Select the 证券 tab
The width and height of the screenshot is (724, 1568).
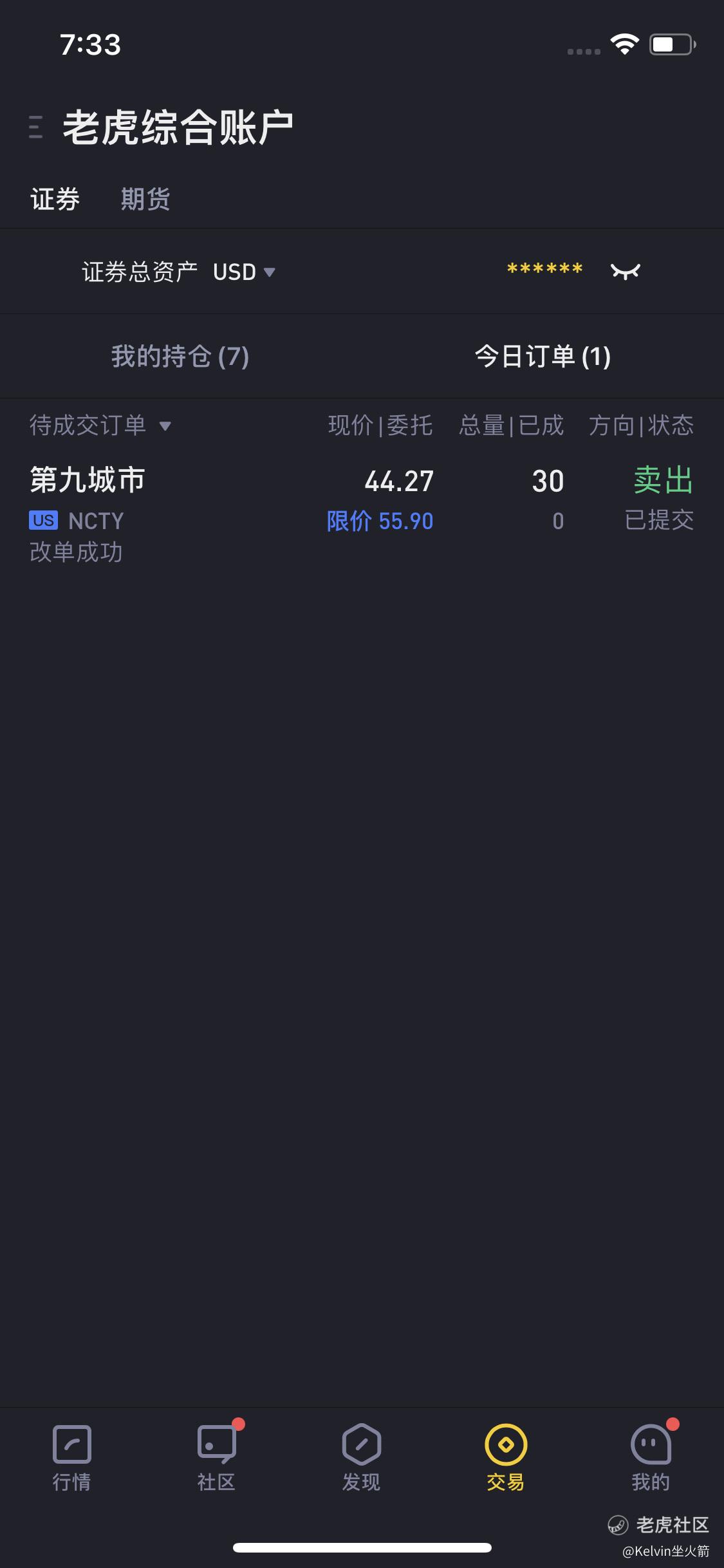(55, 199)
